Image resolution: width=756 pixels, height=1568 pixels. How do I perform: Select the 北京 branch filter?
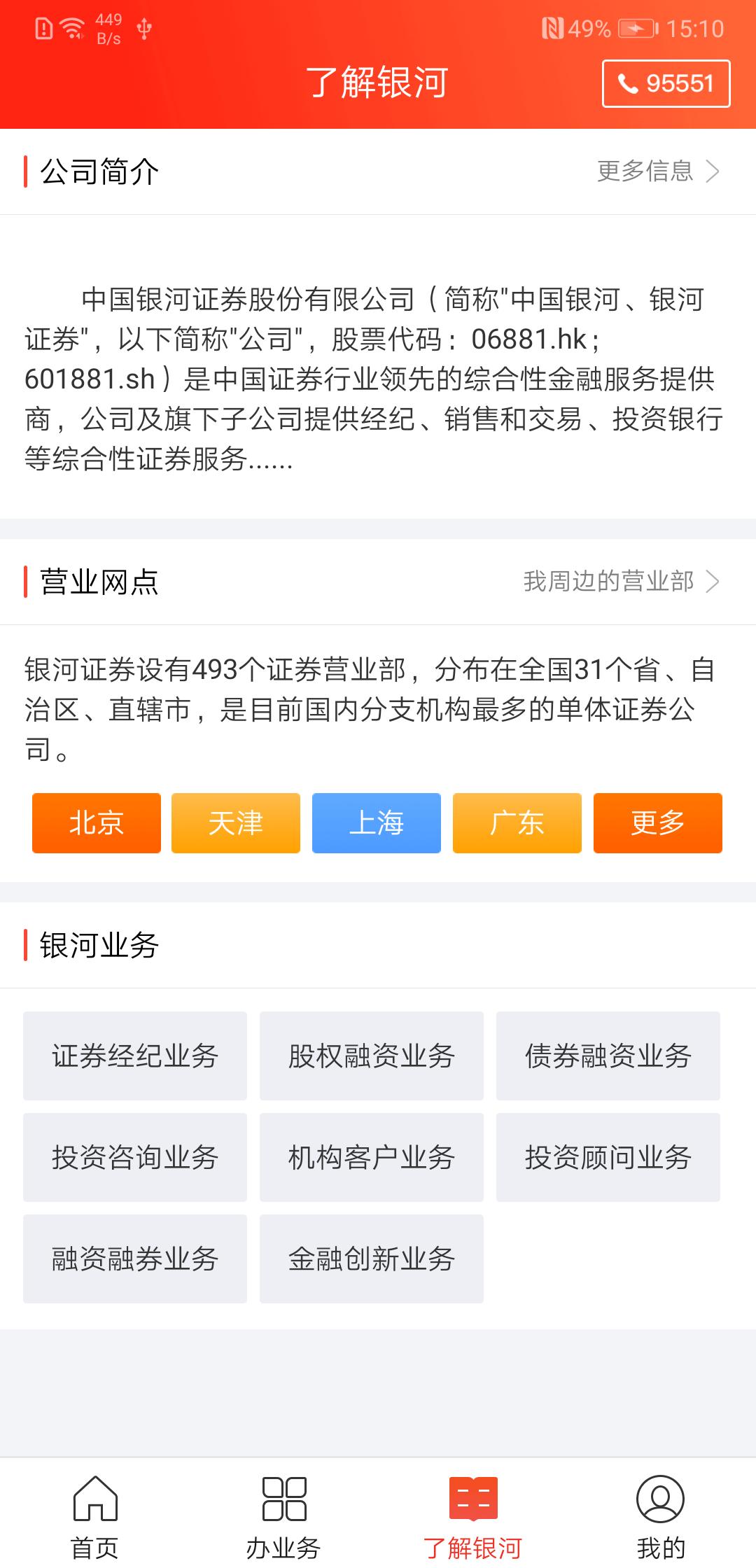pos(96,824)
